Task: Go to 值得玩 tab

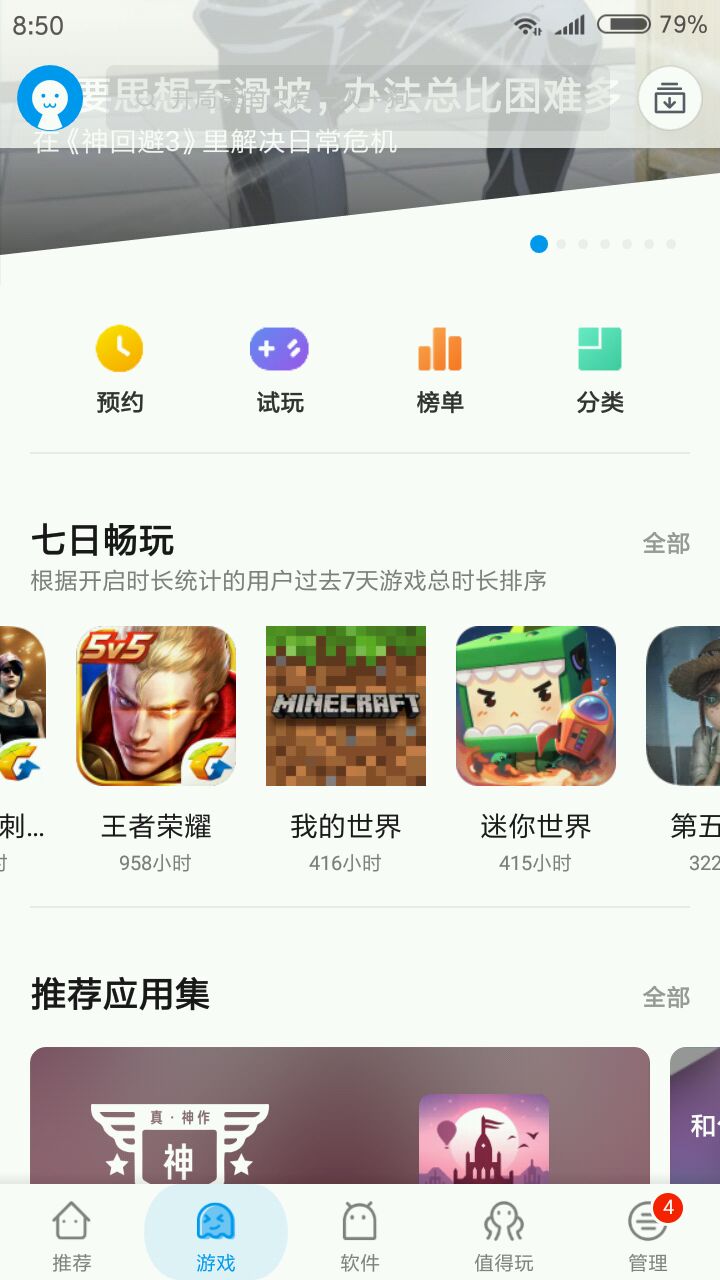Action: coord(504,1235)
